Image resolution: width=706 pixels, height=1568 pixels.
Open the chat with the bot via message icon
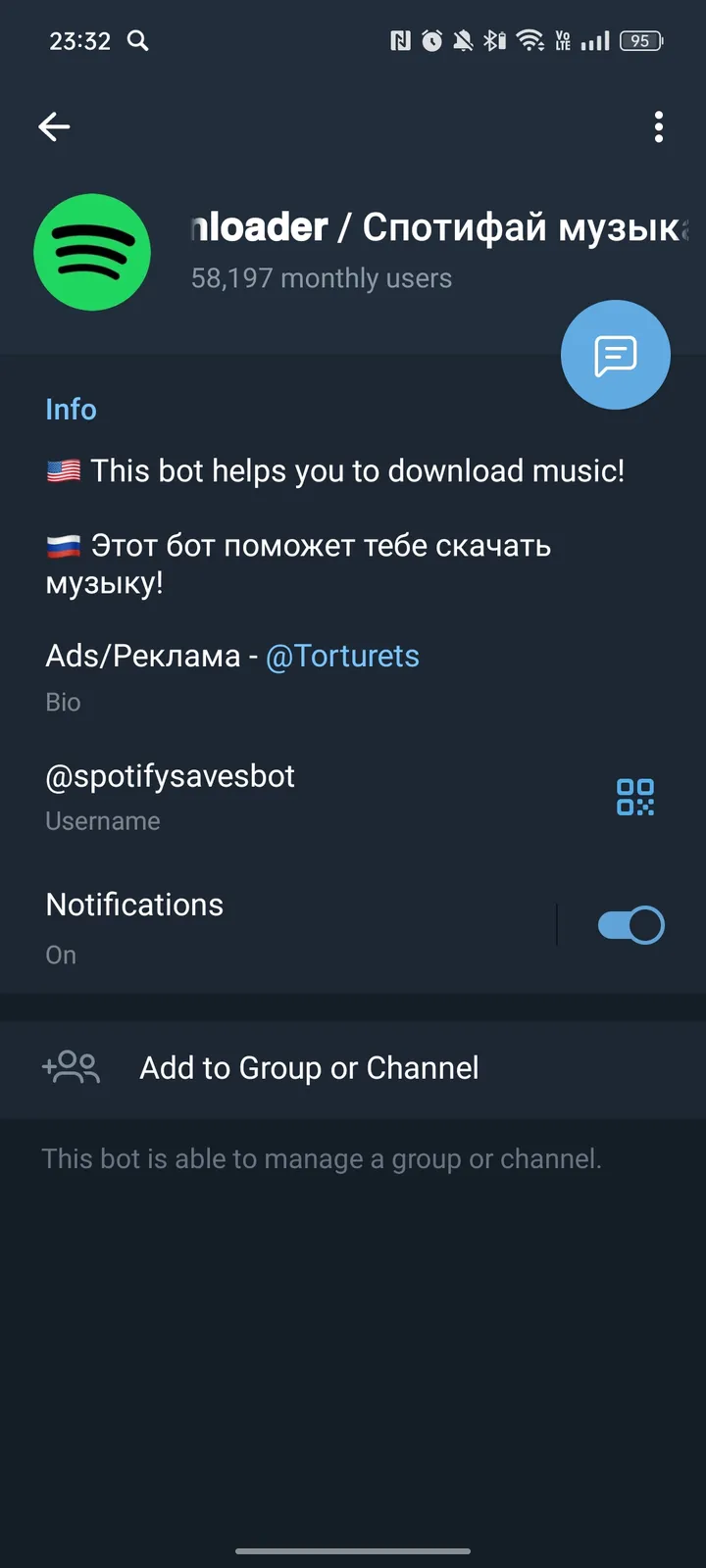tap(615, 355)
